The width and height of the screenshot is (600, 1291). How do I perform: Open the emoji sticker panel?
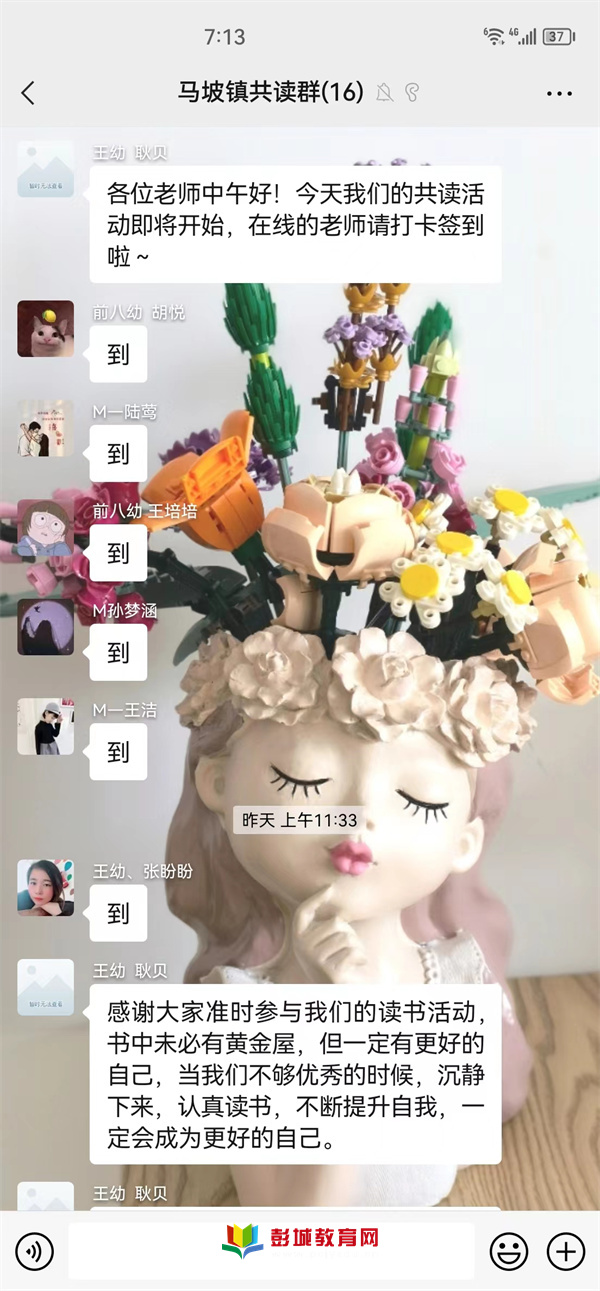pos(509,1250)
